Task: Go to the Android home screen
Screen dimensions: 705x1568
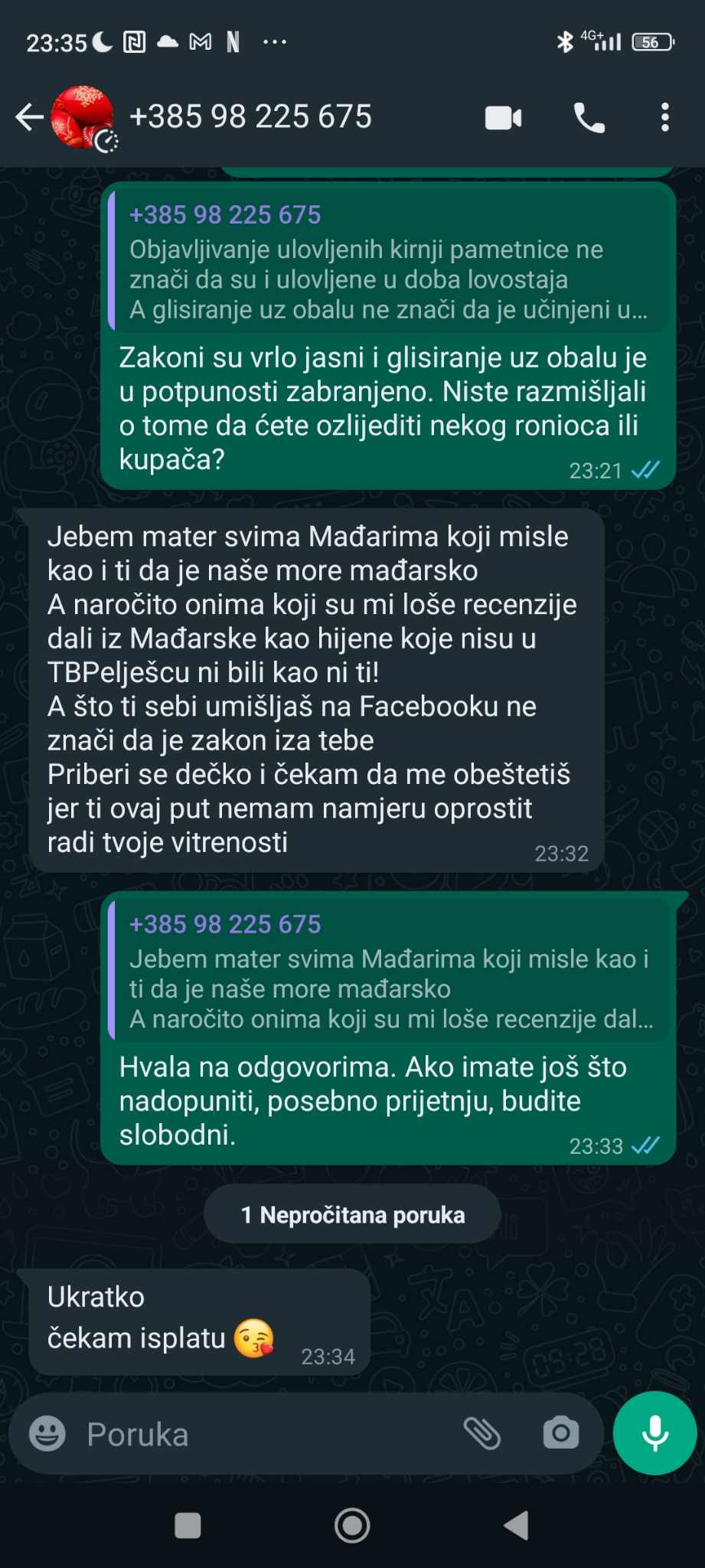Action: pos(352,1526)
